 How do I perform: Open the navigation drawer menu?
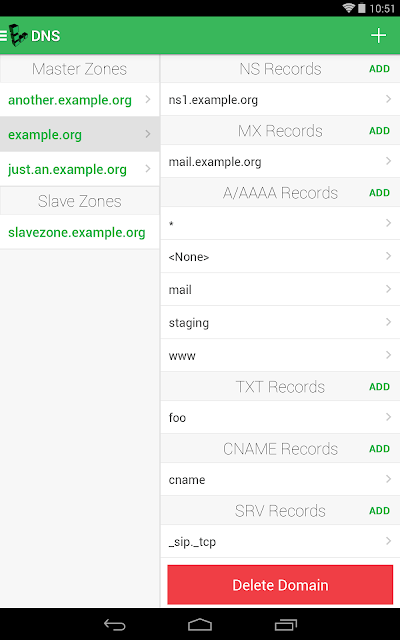(x=4, y=36)
